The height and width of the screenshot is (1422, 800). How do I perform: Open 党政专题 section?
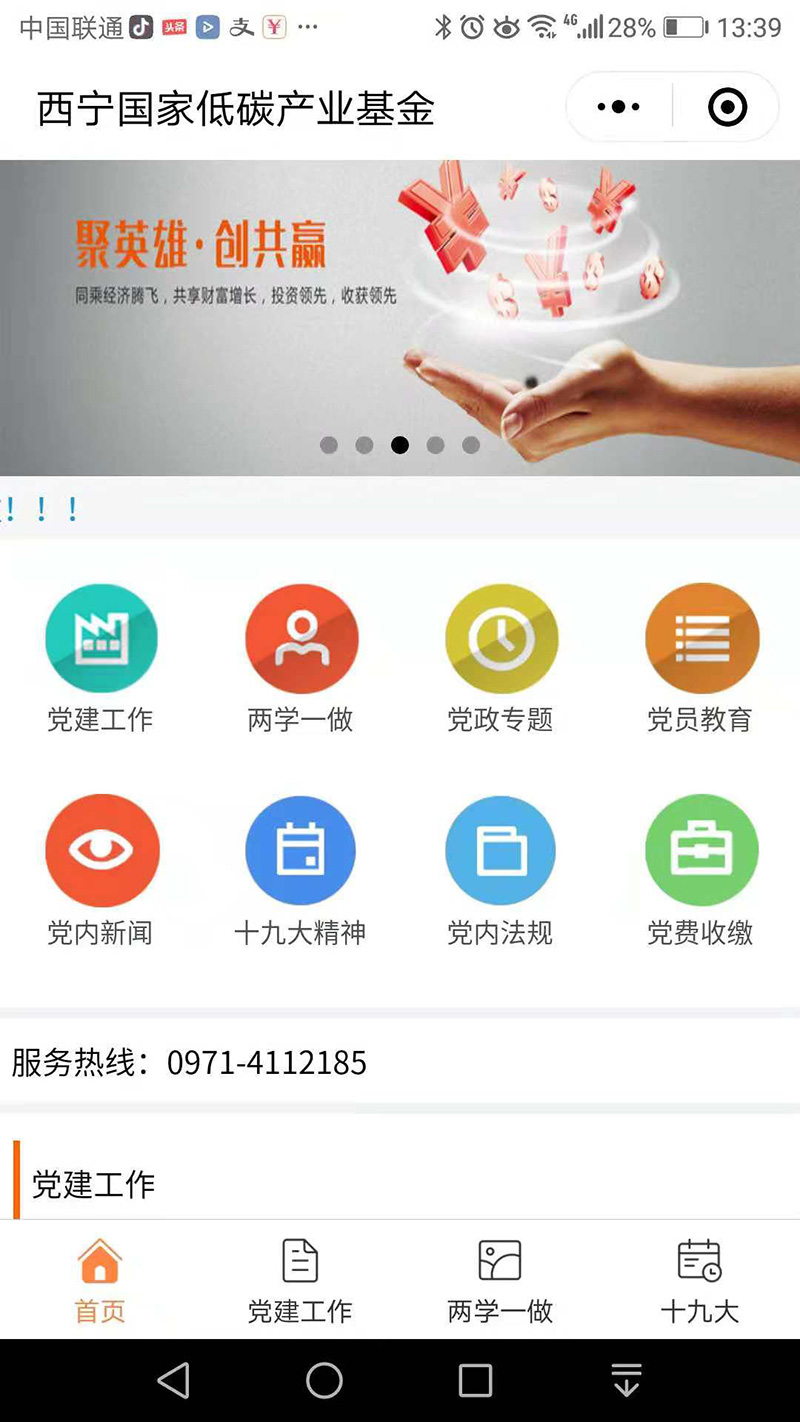coord(501,639)
